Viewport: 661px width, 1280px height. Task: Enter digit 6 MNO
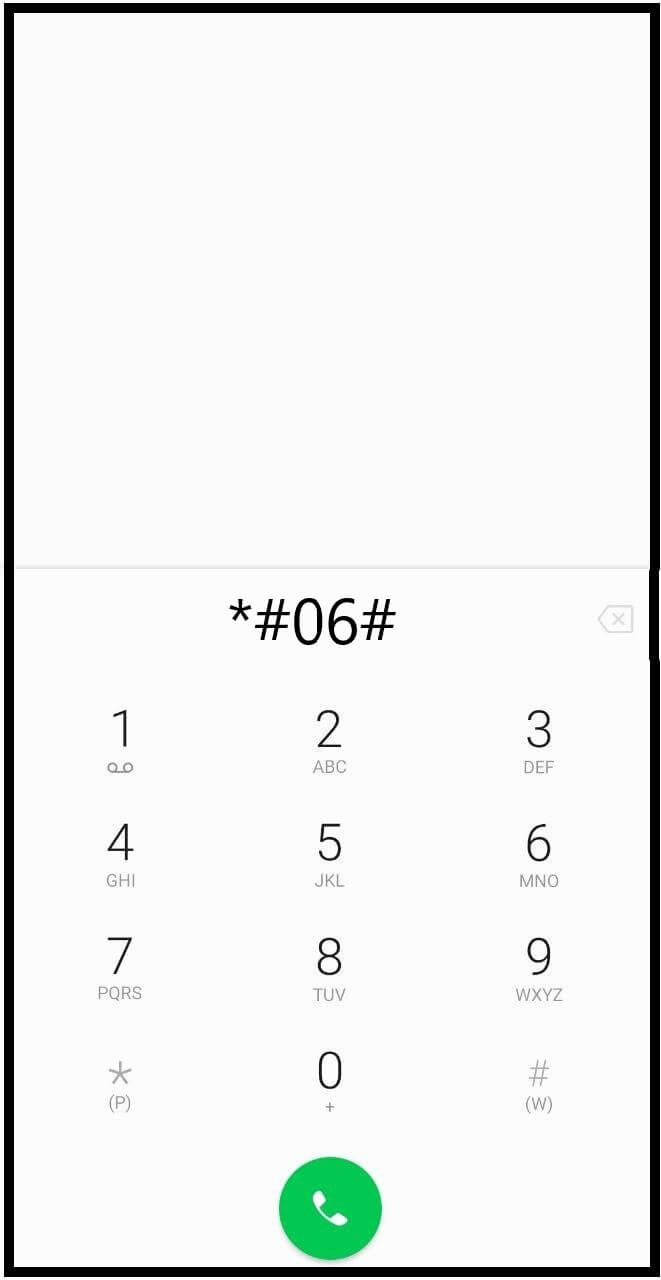point(538,855)
